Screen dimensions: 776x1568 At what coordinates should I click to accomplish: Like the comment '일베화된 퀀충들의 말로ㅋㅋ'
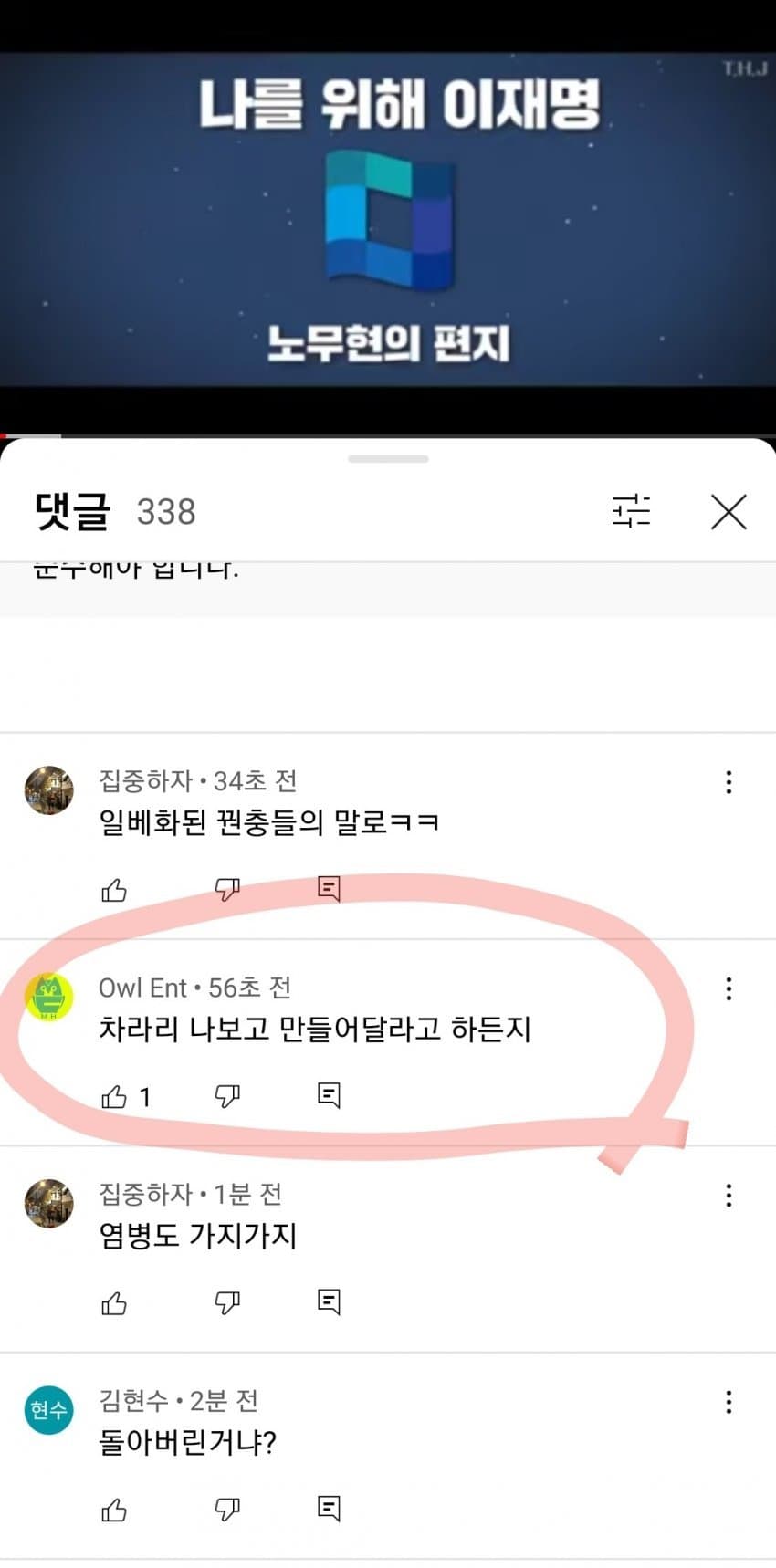114,890
